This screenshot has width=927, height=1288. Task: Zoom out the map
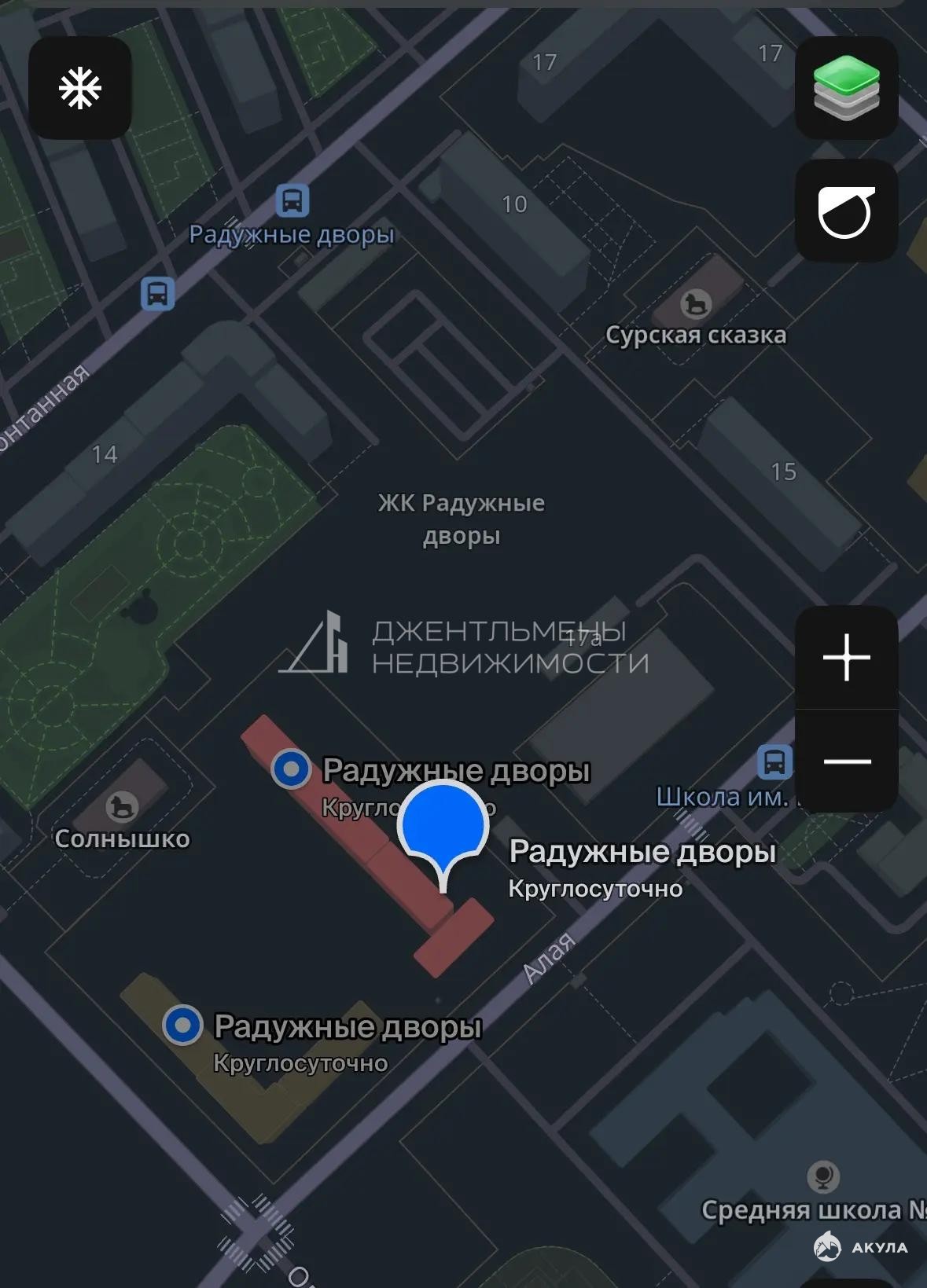point(846,761)
